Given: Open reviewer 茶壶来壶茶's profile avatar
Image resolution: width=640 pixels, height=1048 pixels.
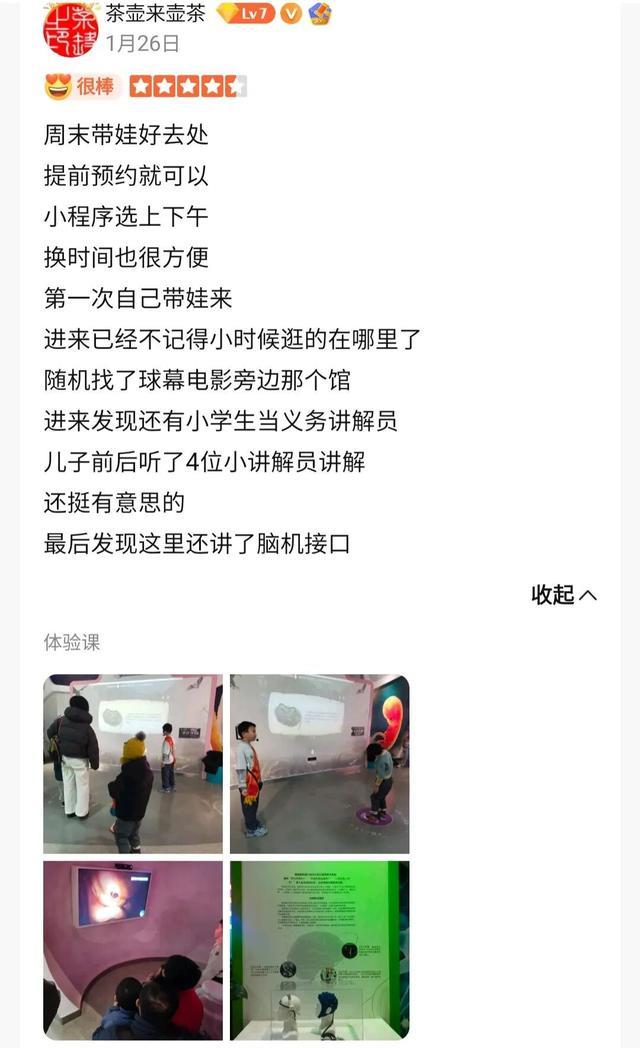Looking at the screenshot, I should coord(70,28).
